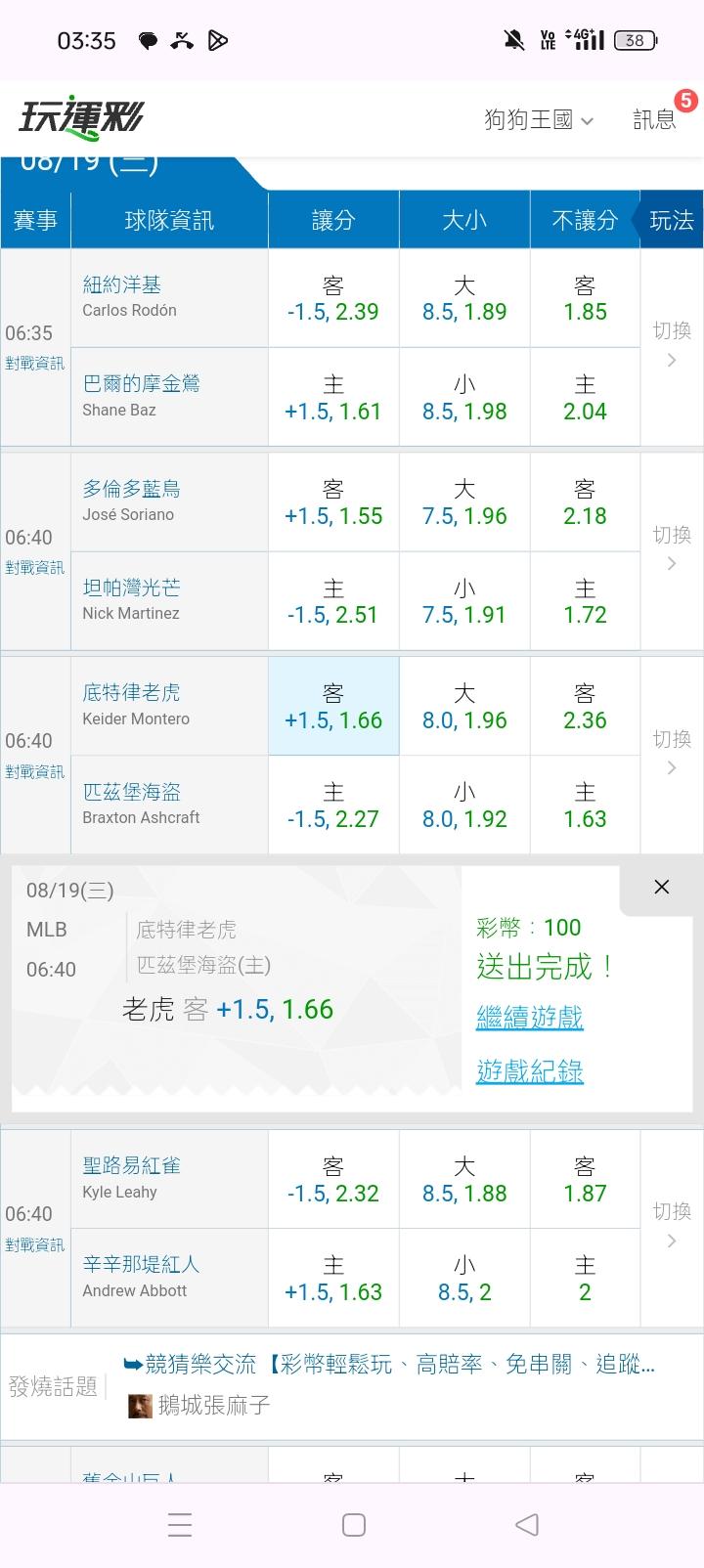Image resolution: width=704 pixels, height=1568 pixels.
Task: Open 對戰資訊 for the 06:35 Yankees game
Action: pyautogui.click(x=35, y=363)
